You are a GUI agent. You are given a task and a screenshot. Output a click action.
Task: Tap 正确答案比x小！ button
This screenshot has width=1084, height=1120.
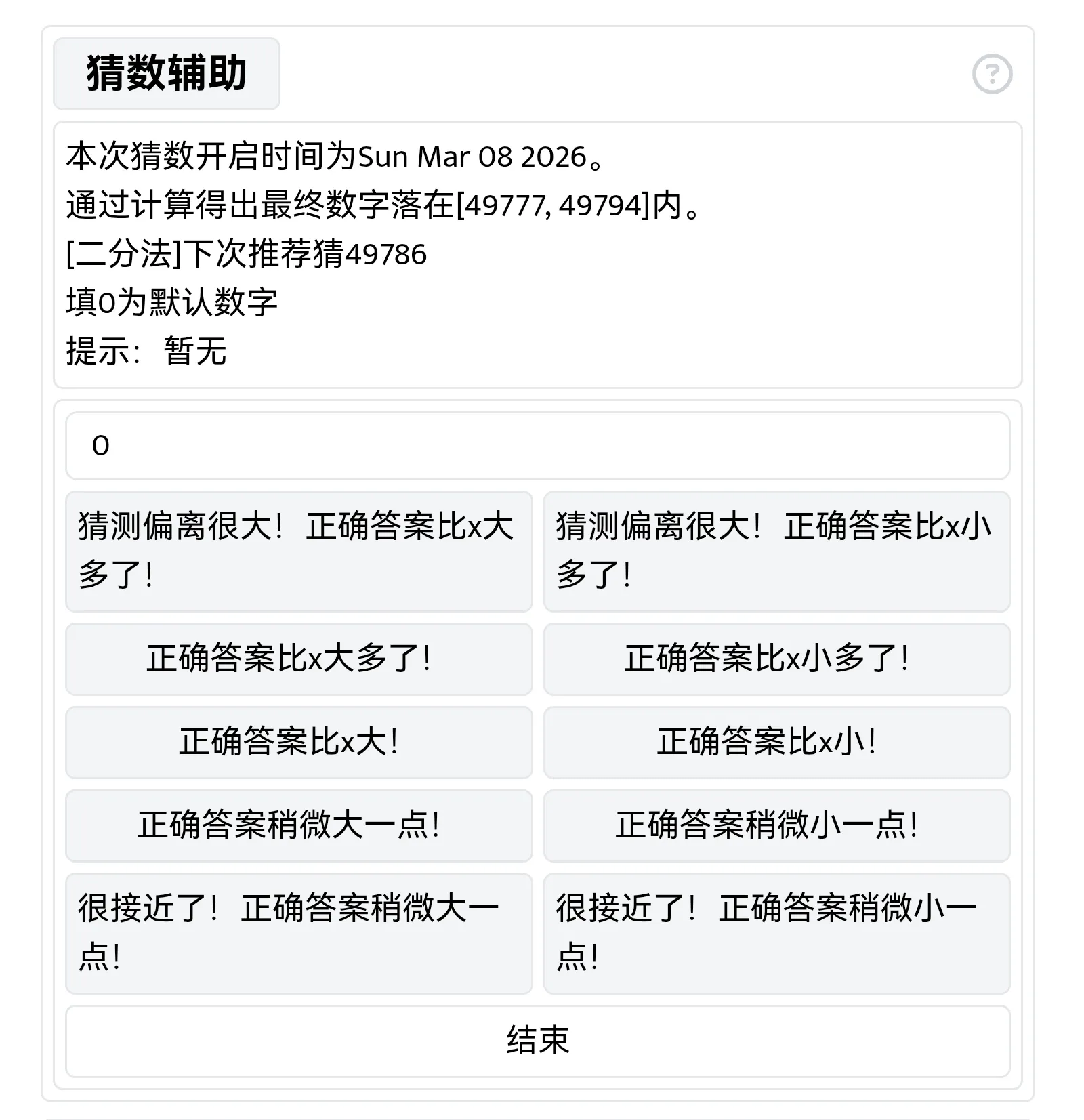[x=776, y=743]
